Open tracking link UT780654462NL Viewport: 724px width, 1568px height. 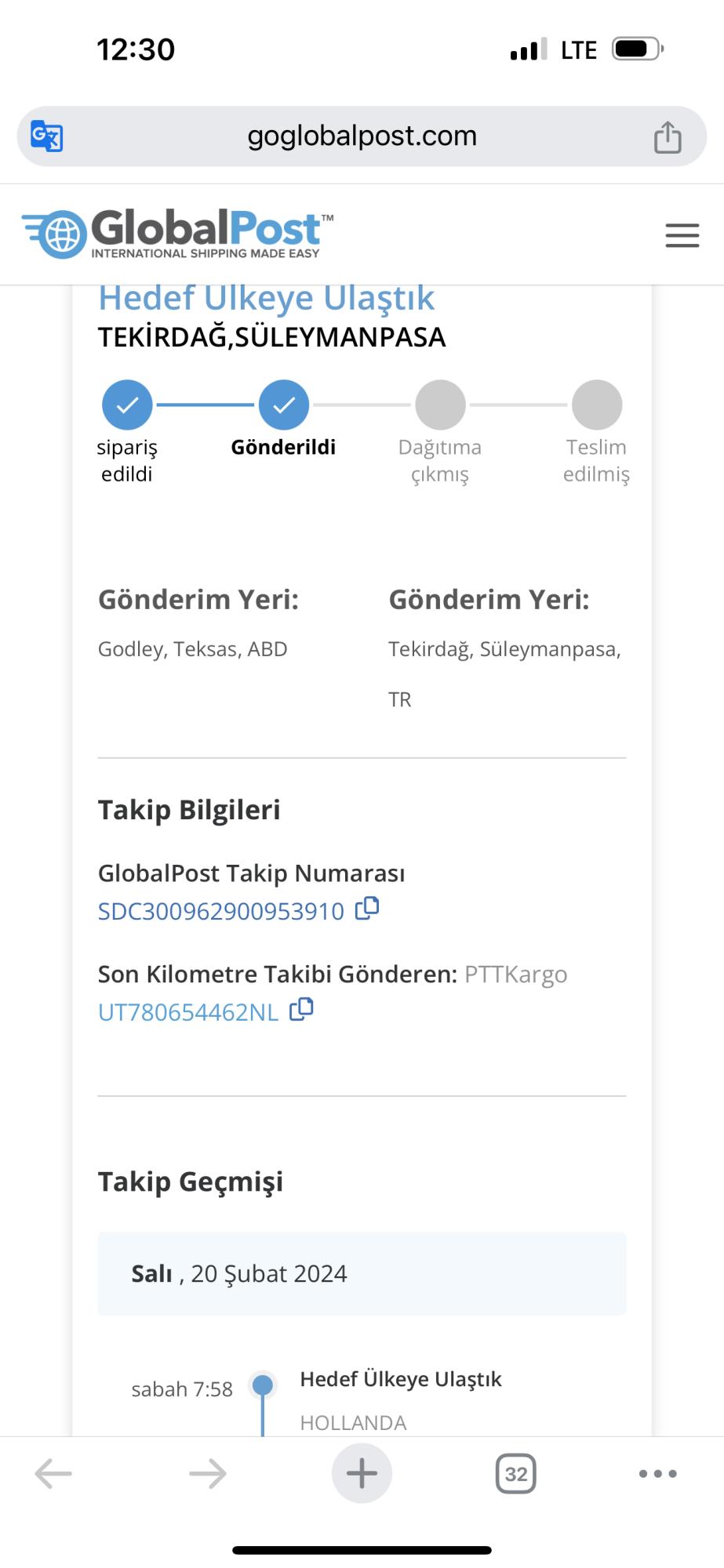tap(188, 1012)
